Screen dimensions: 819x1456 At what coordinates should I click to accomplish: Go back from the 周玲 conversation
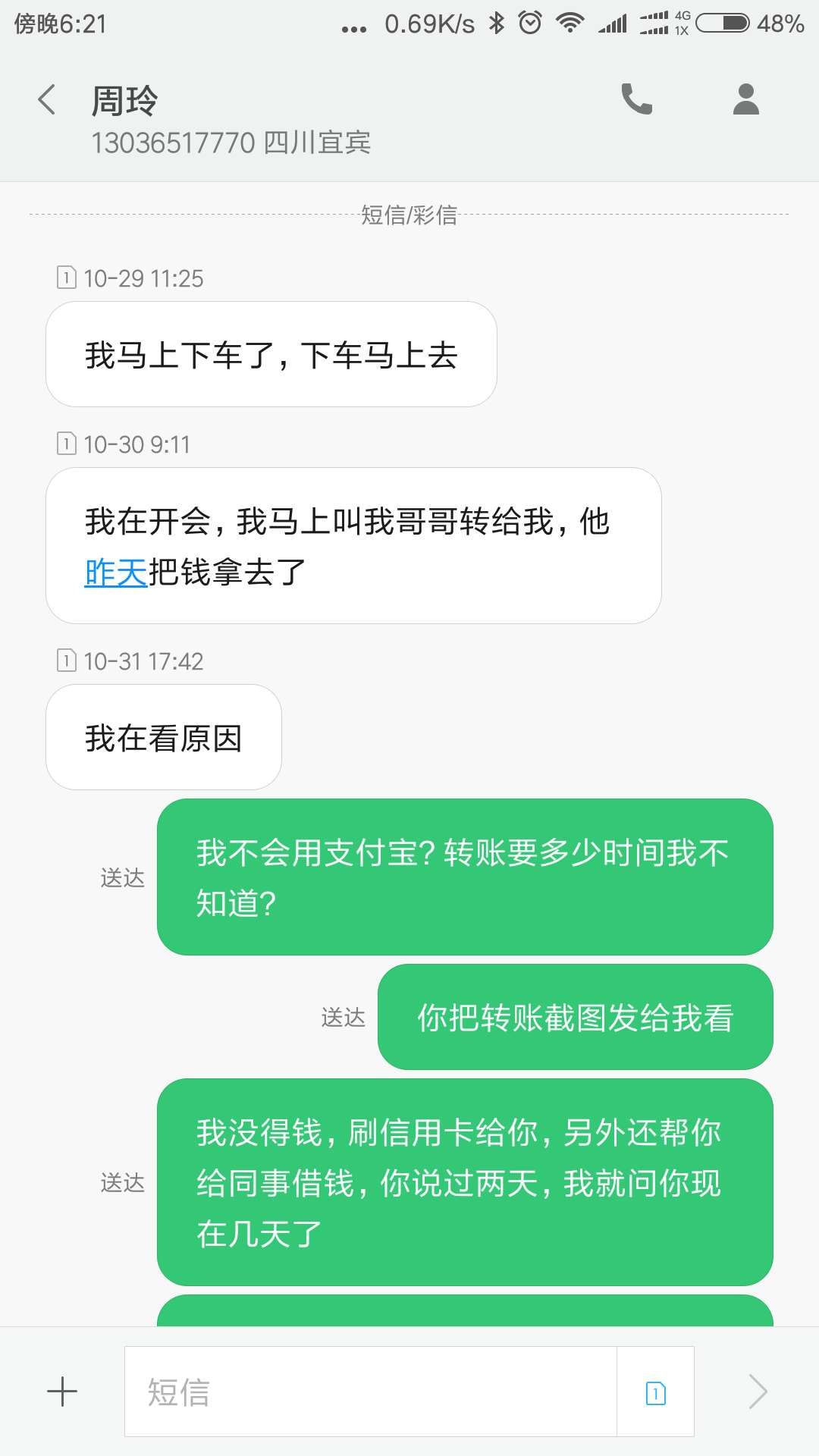(47, 100)
